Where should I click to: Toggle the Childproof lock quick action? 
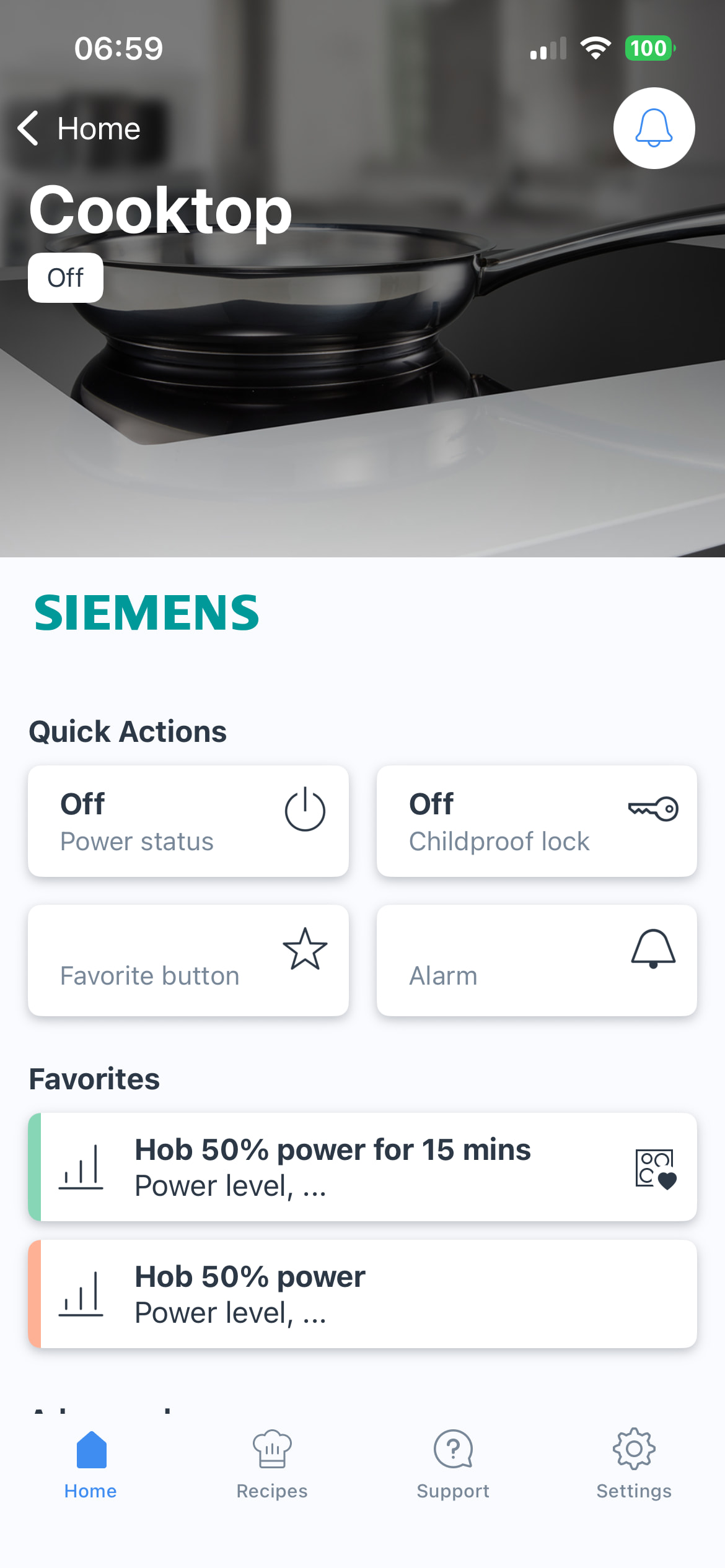537,821
